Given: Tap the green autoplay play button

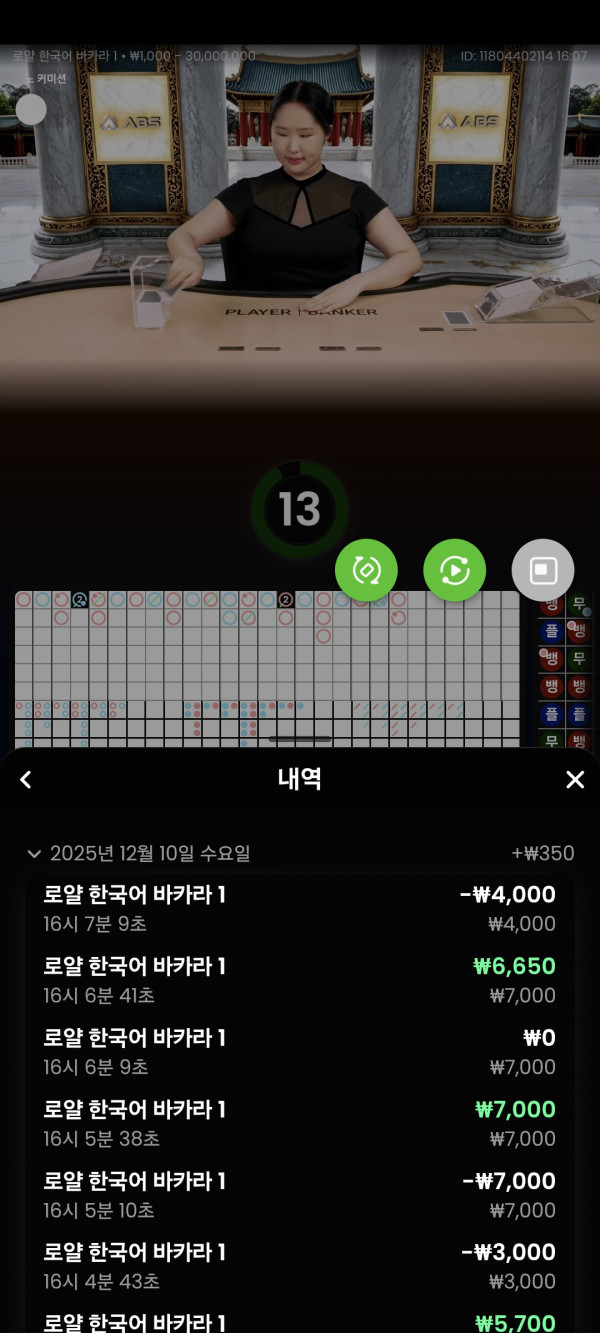Looking at the screenshot, I should [x=454, y=571].
